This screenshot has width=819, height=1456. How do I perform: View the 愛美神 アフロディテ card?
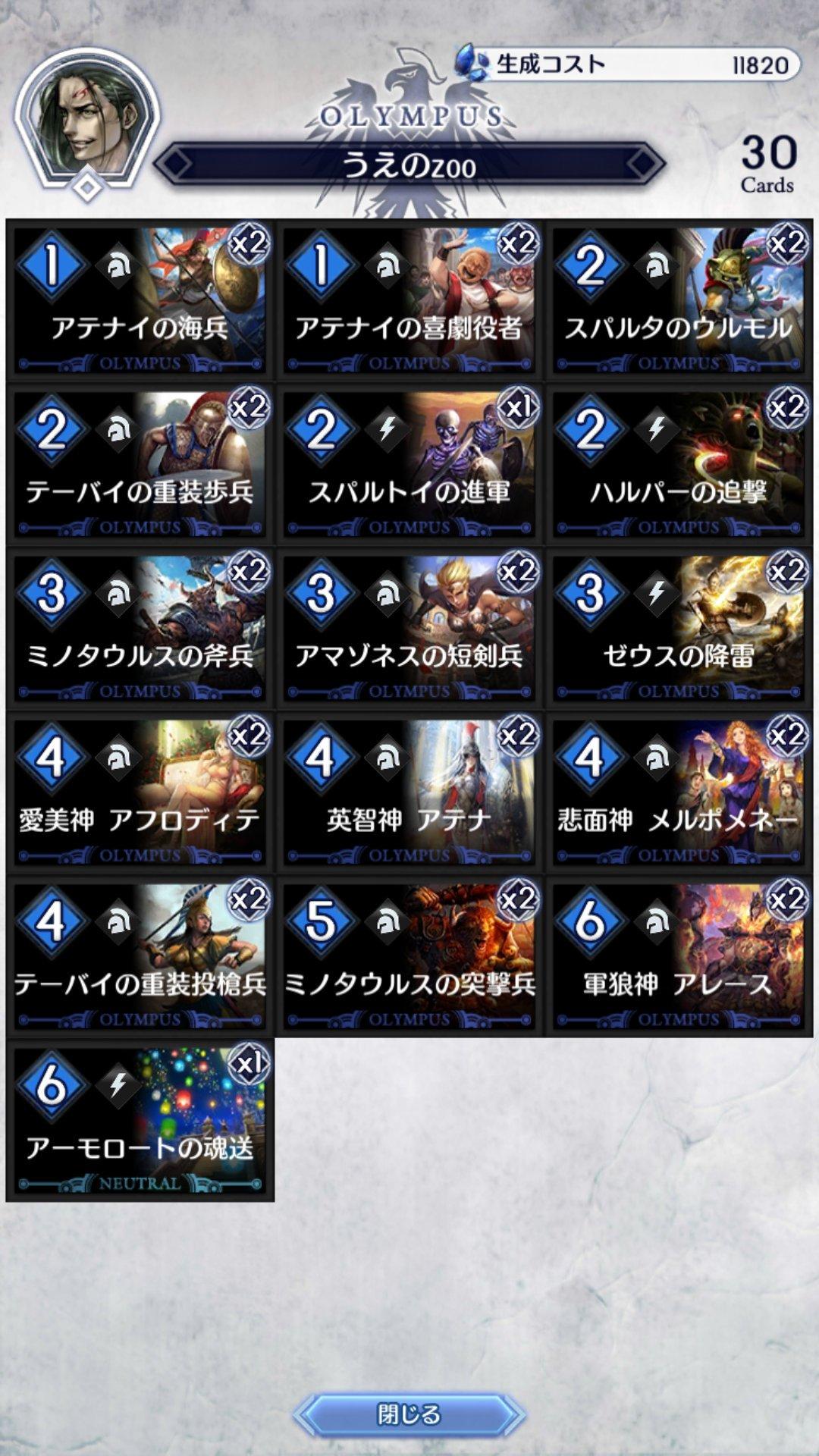tap(140, 792)
